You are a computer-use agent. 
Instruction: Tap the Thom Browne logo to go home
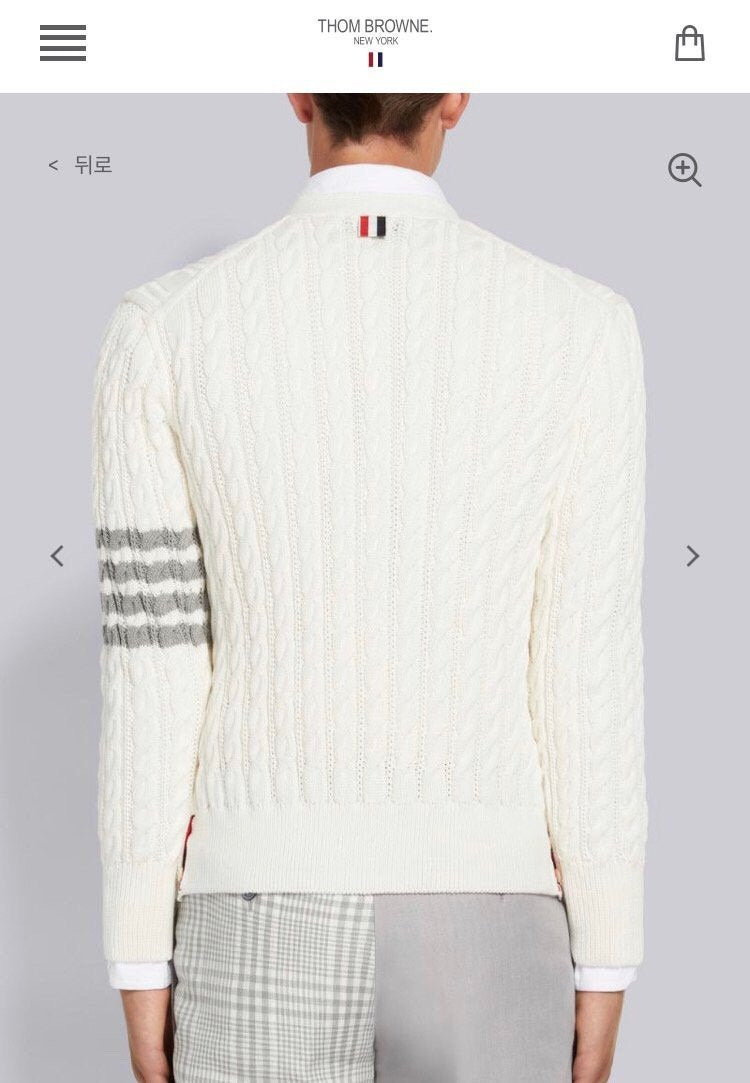click(x=375, y=40)
